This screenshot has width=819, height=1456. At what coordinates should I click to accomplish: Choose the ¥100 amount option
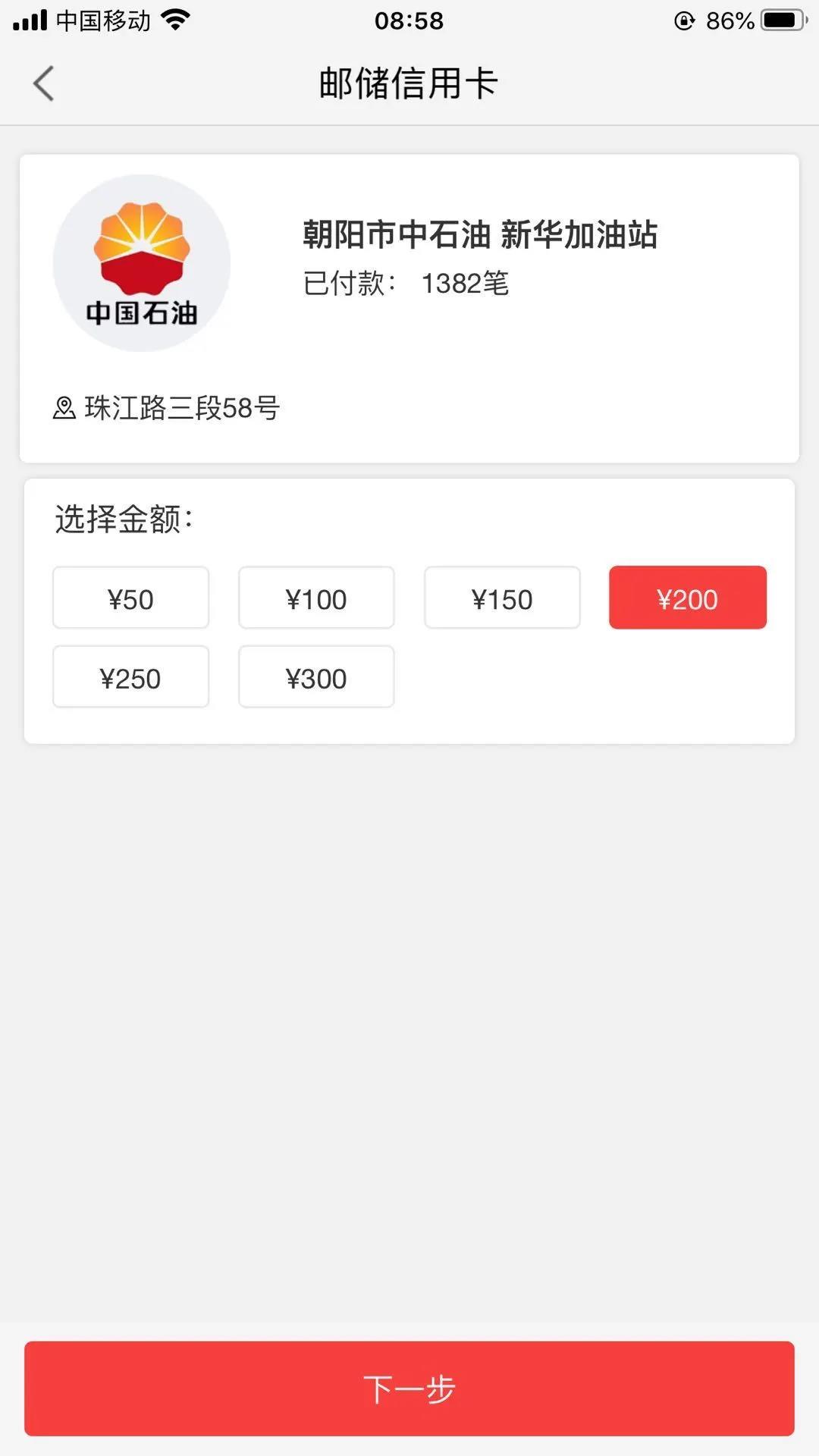[316, 598]
